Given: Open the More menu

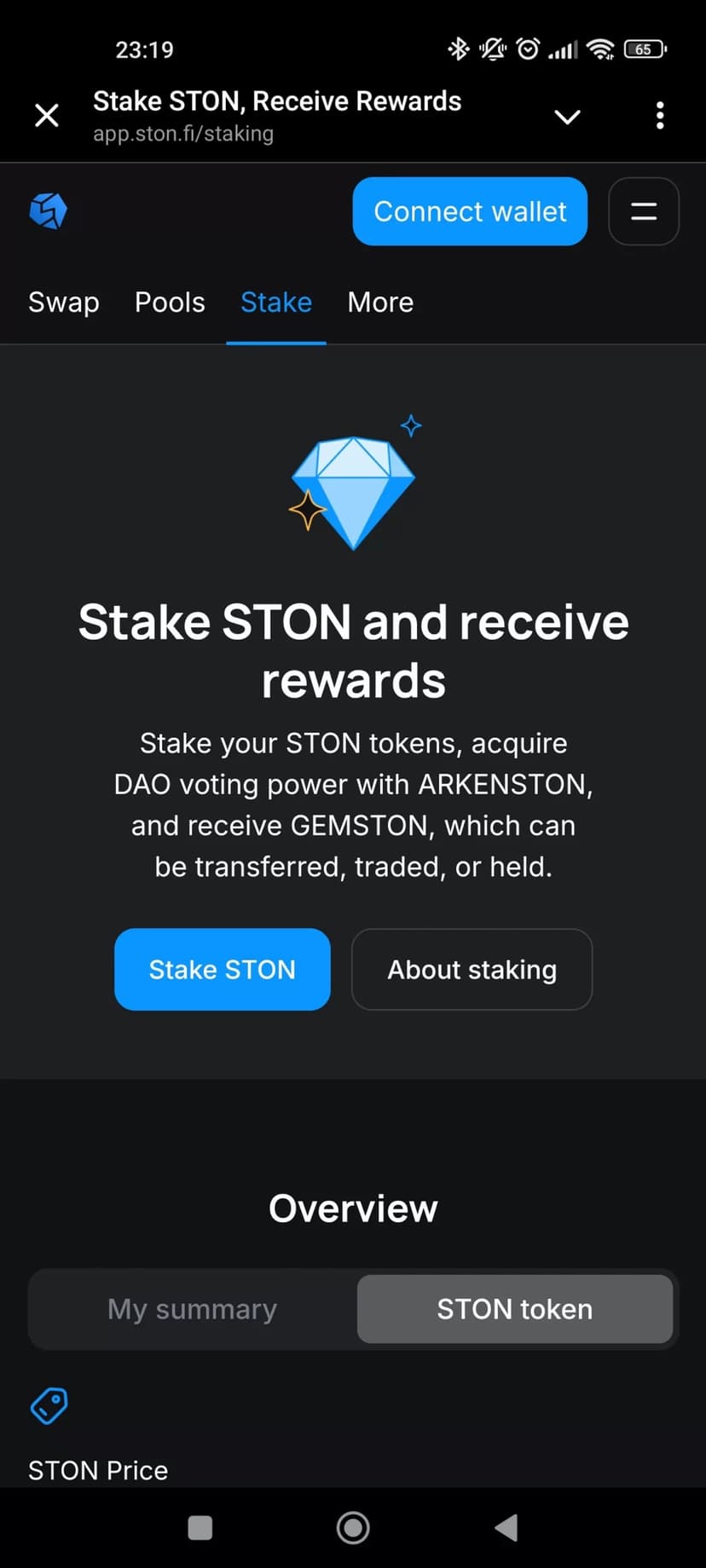Looking at the screenshot, I should pyautogui.click(x=380, y=303).
